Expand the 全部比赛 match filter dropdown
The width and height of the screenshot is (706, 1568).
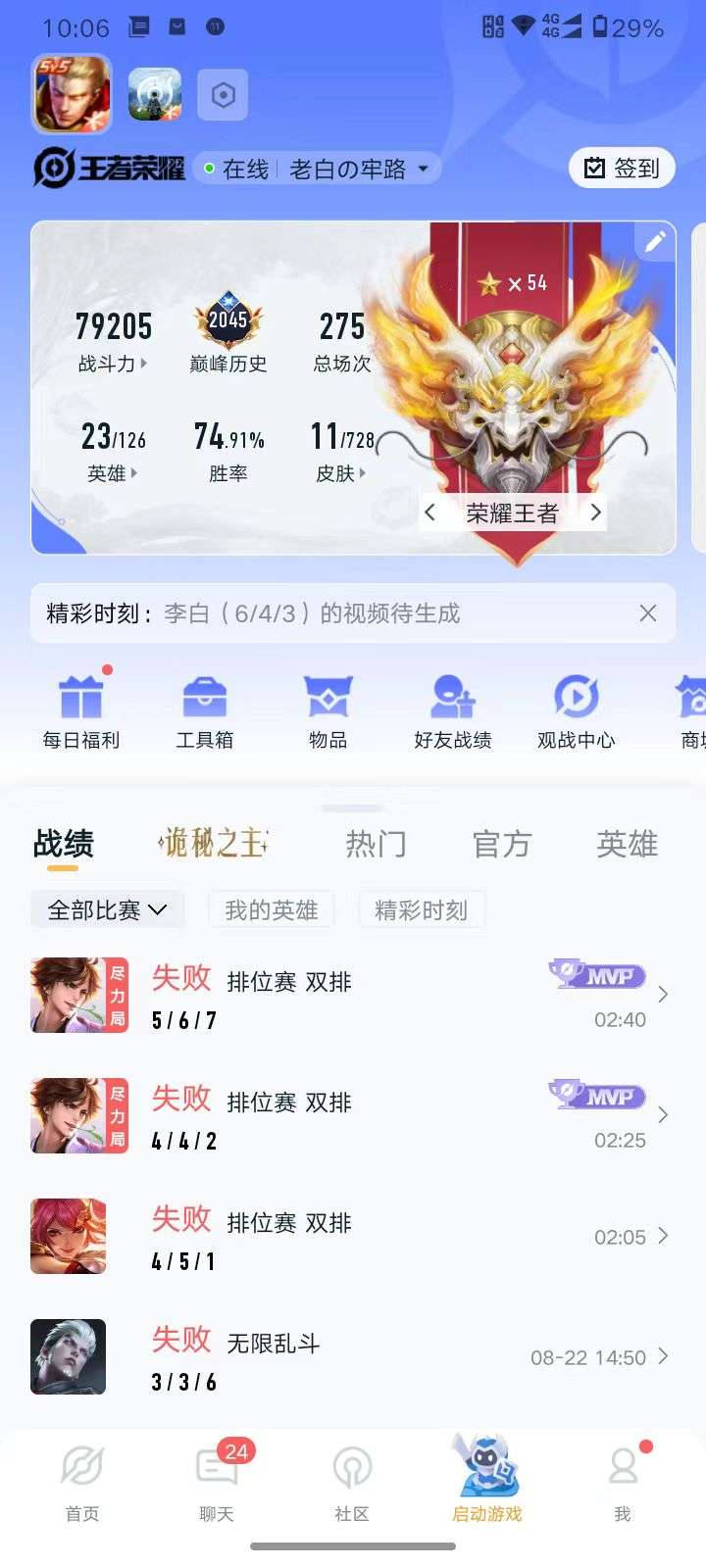[108, 909]
